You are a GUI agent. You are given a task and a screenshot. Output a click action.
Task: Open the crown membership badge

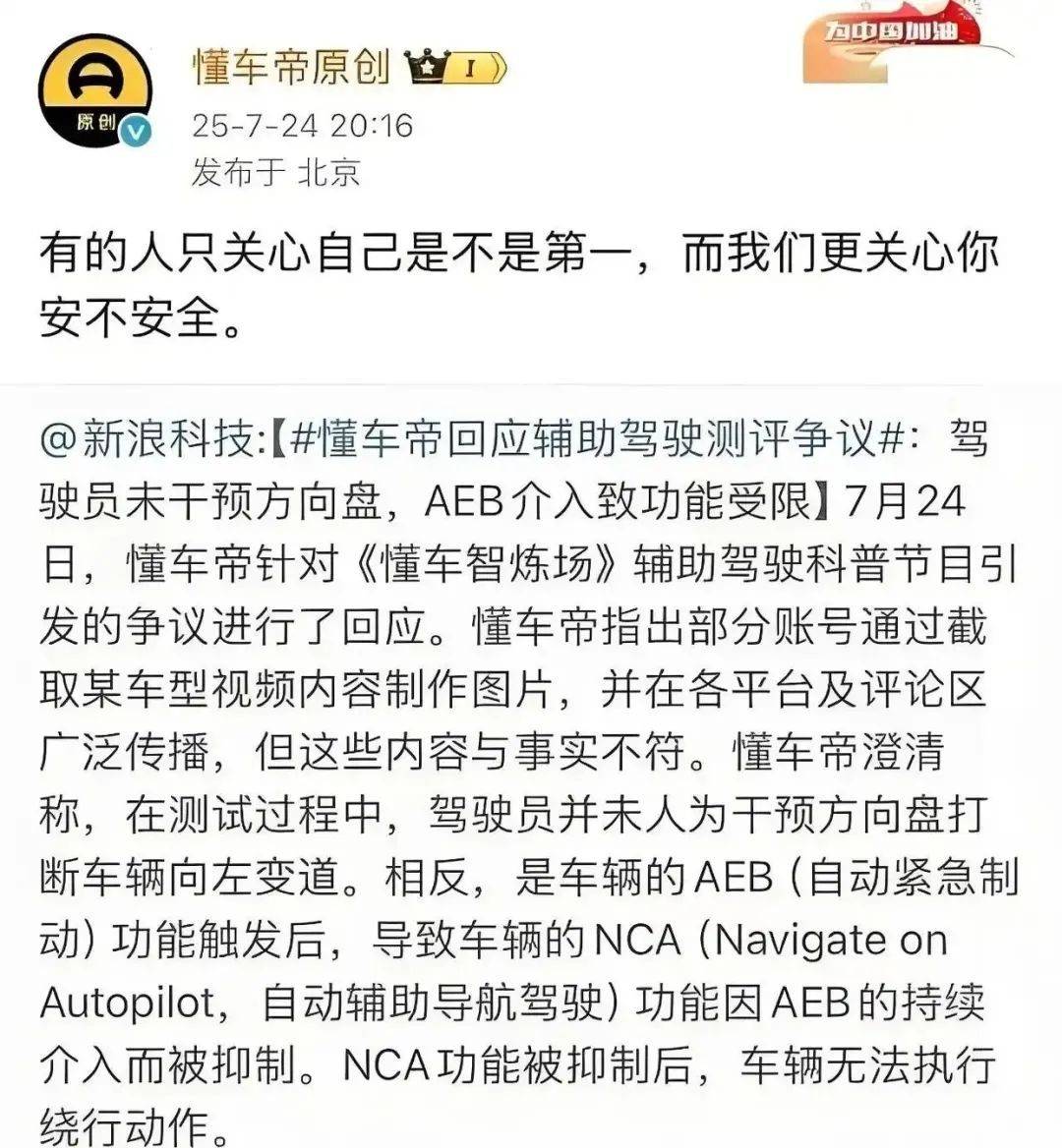click(x=459, y=69)
